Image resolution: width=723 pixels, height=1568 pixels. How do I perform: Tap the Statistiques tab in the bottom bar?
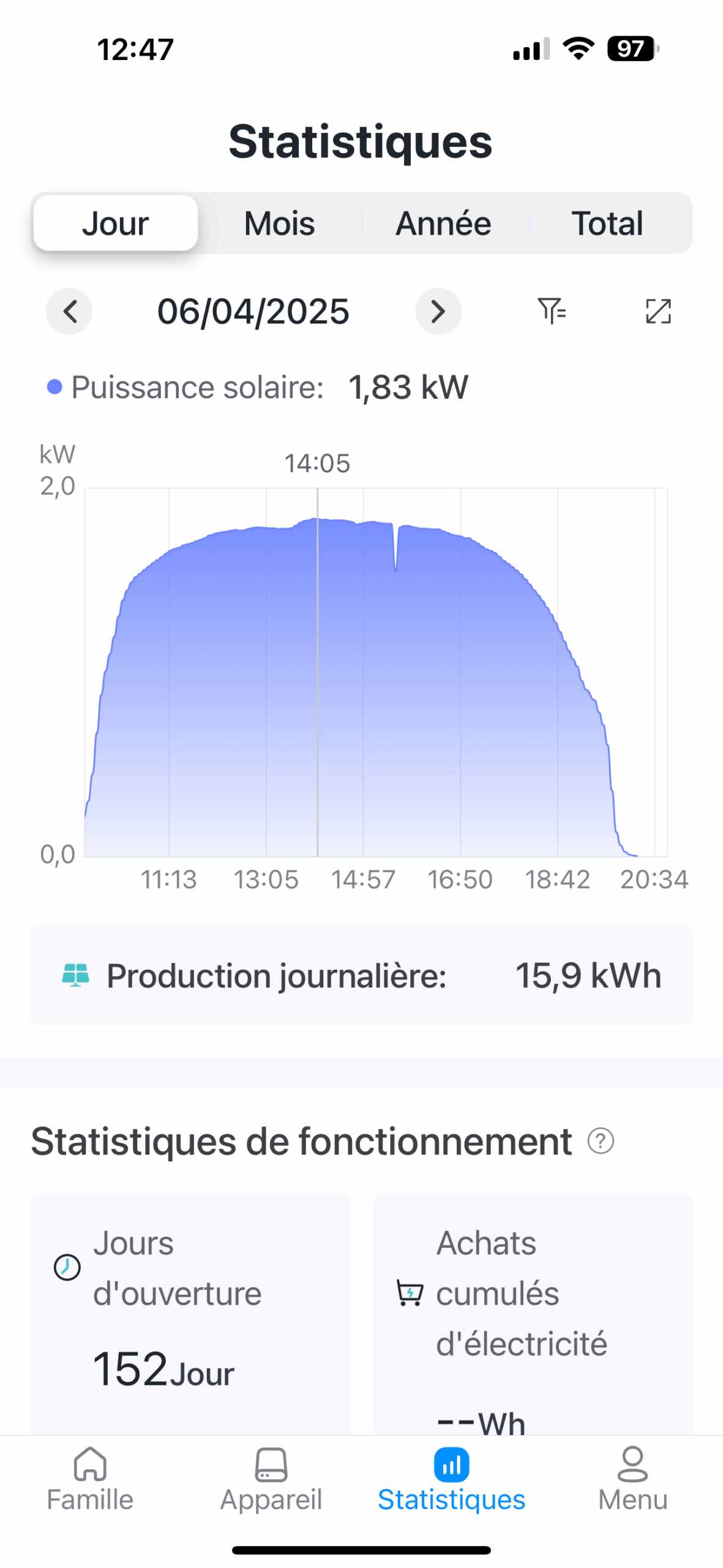pos(451,1480)
